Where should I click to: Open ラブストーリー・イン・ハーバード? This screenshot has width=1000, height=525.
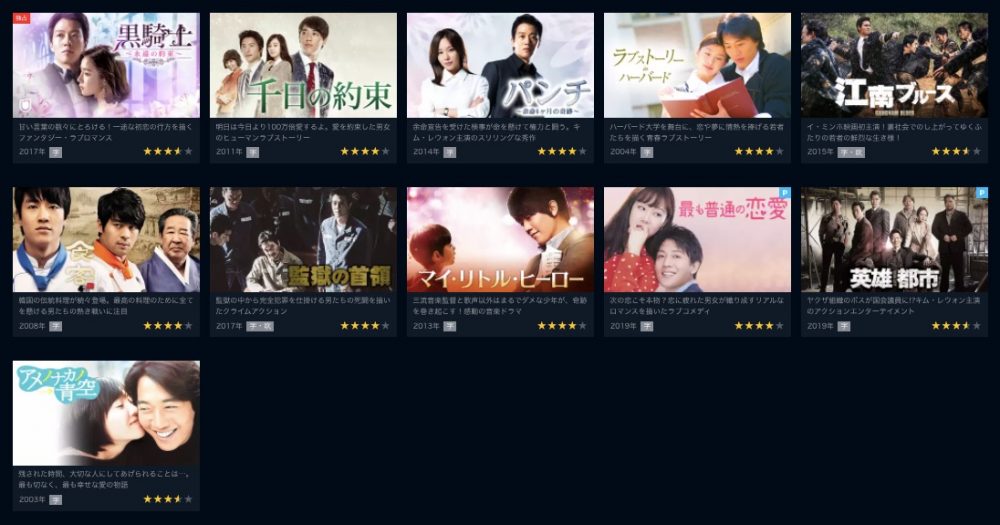[697, 66]
